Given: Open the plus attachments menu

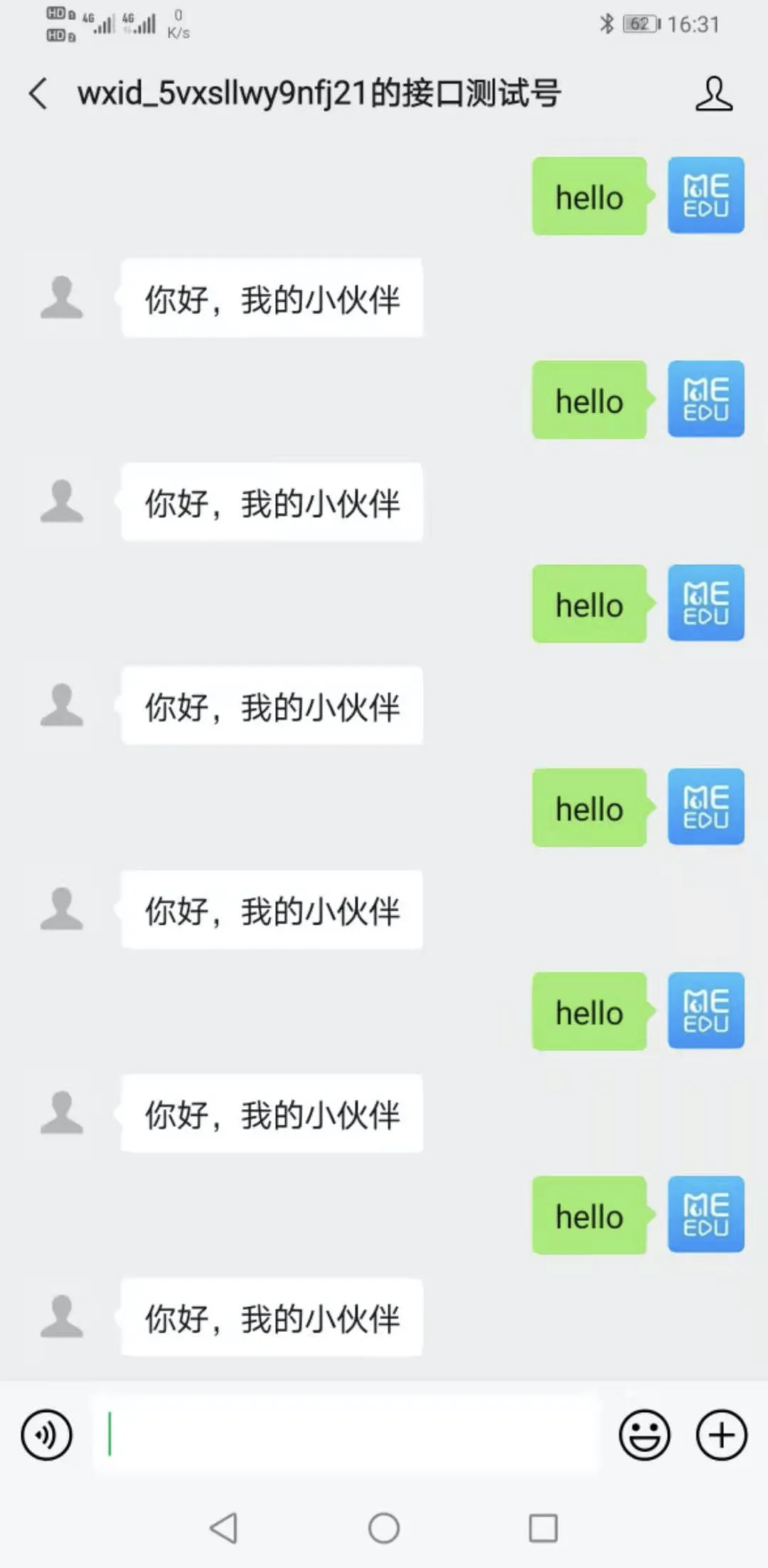Looking at the screenshot, I should click(721, 1435).
